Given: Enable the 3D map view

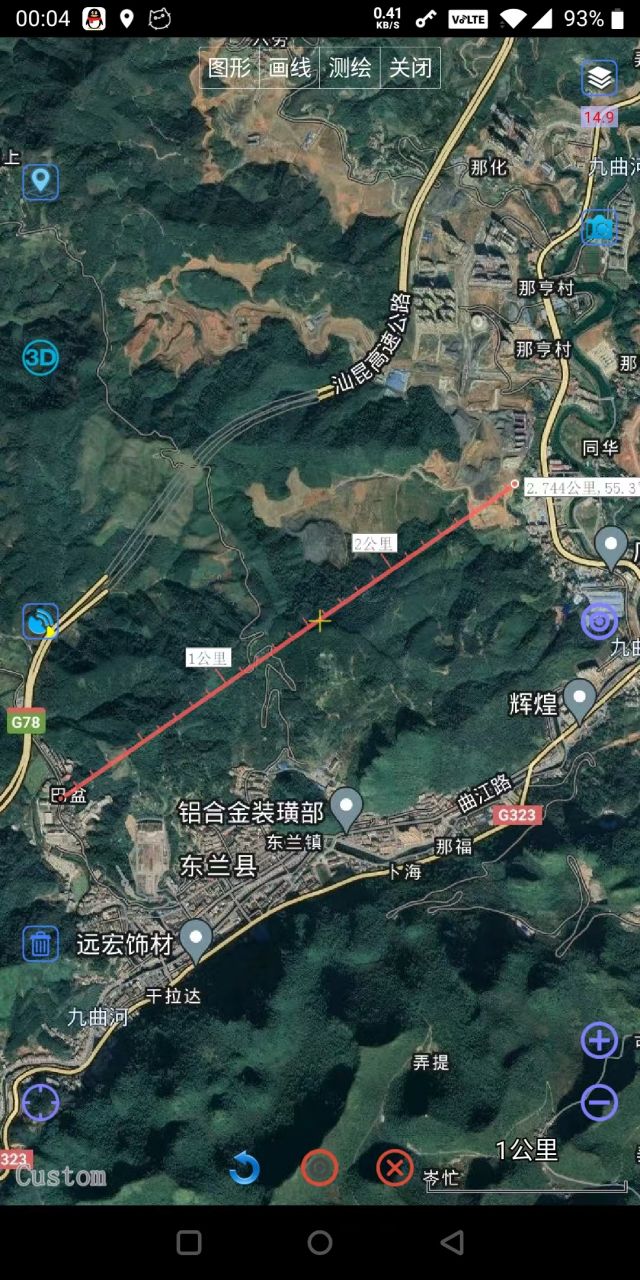Looking at the screenshot, I should tap(41, 357).
